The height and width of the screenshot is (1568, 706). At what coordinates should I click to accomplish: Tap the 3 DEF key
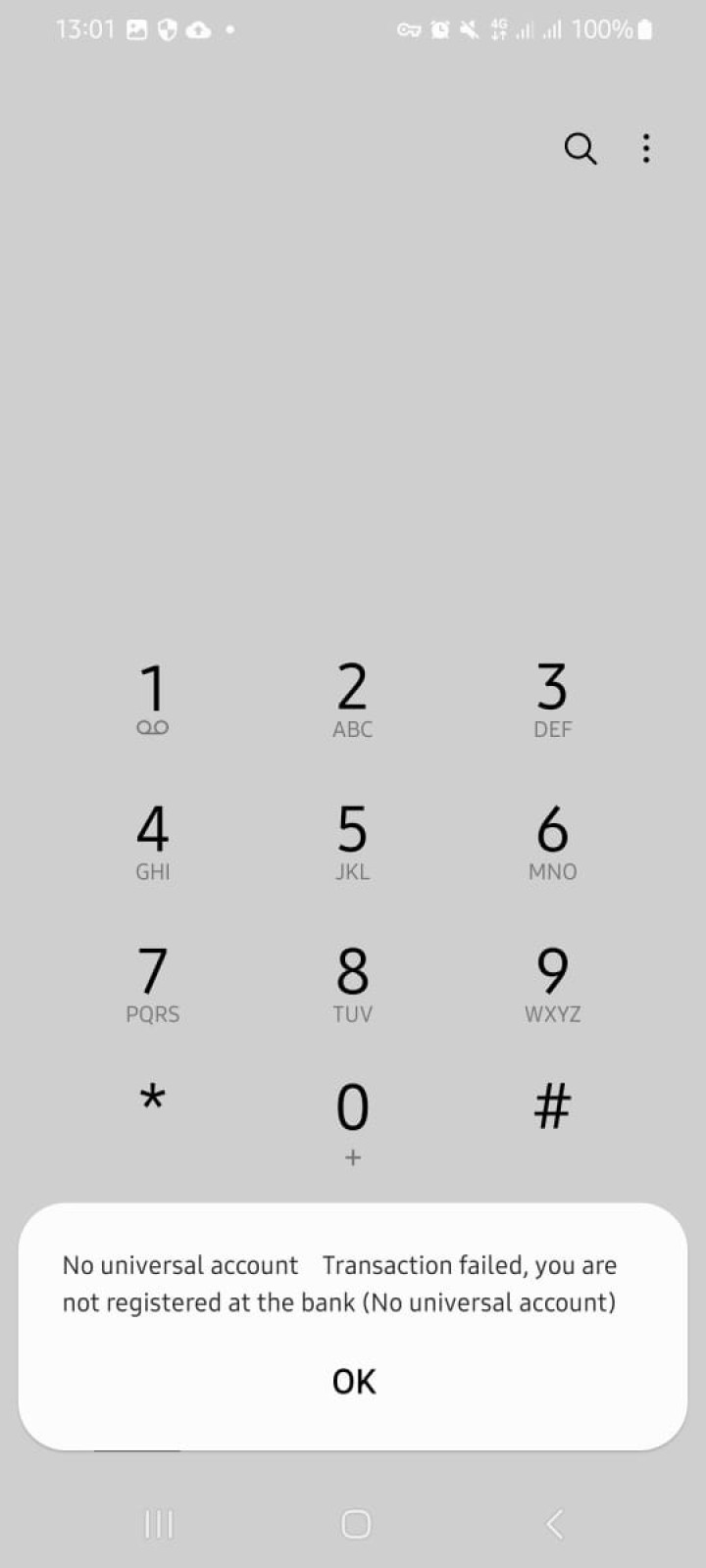[x=552, y=699]
